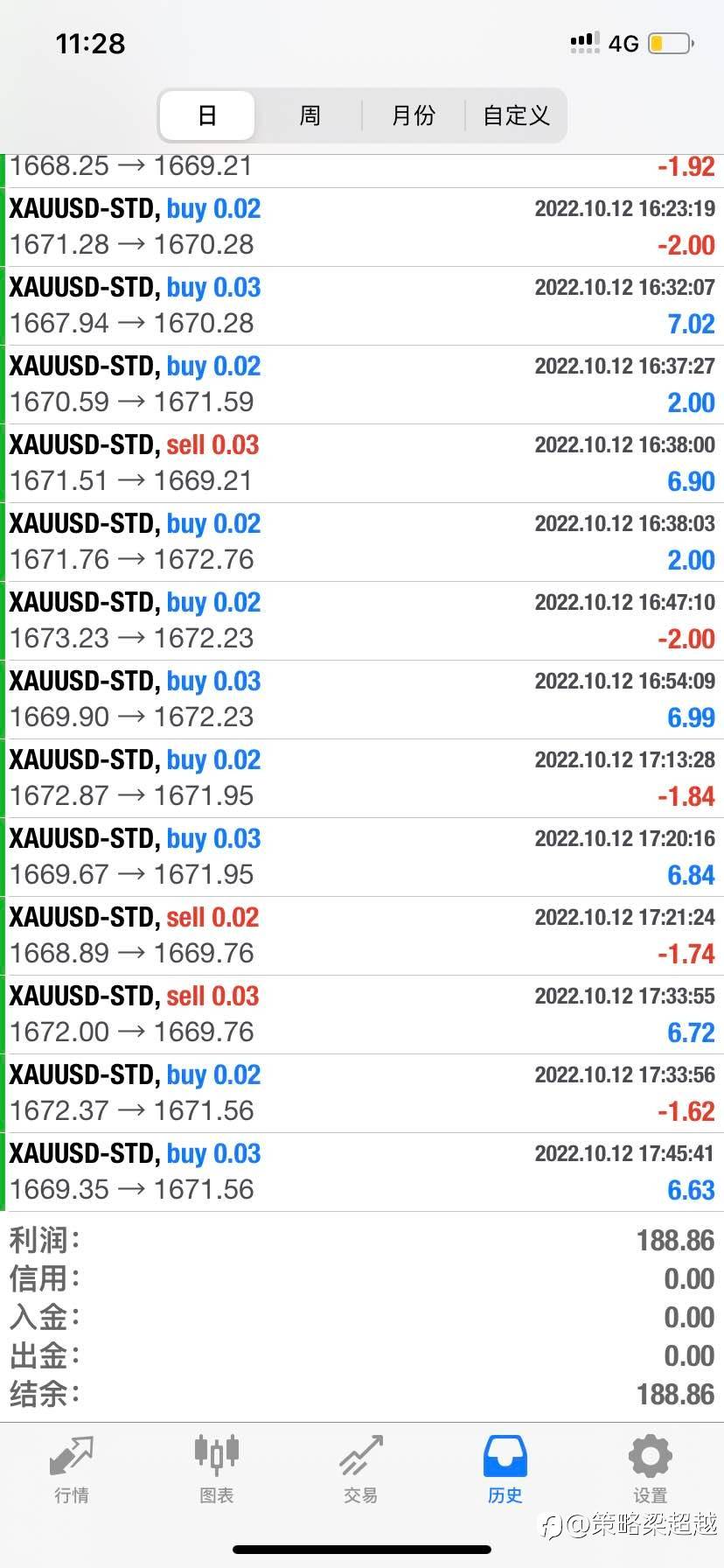
Task: View the trade closed at 17:13:28
Action: click(362, 779)
